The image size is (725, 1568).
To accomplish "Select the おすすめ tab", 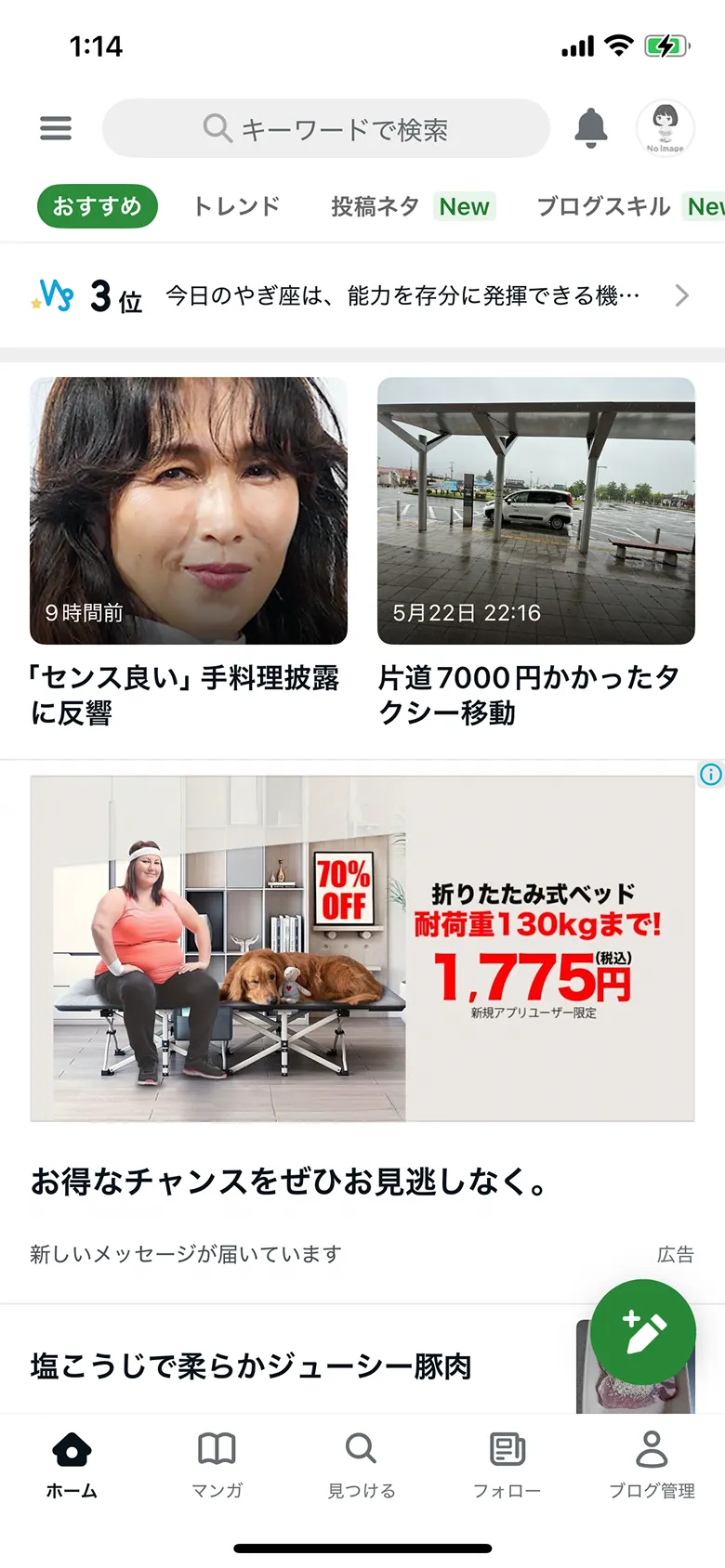I will tap(97, 206).
